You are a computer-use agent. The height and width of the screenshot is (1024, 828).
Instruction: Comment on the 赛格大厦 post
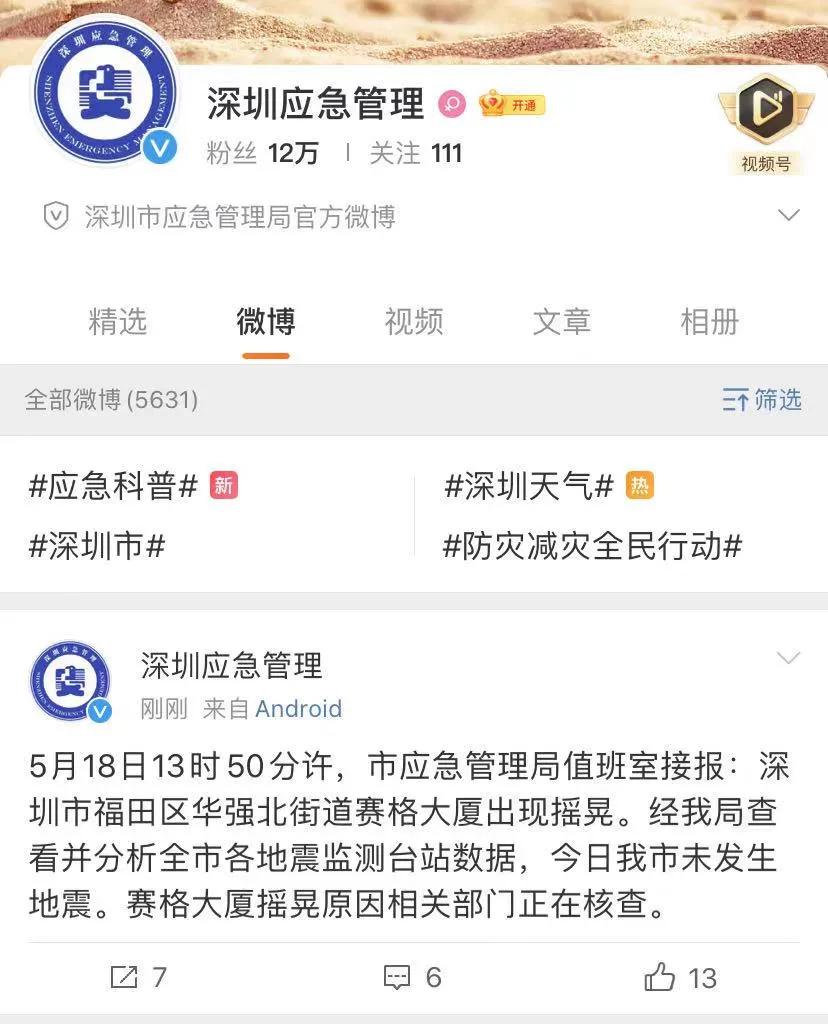pyautogui.click(x=413, y=977)
